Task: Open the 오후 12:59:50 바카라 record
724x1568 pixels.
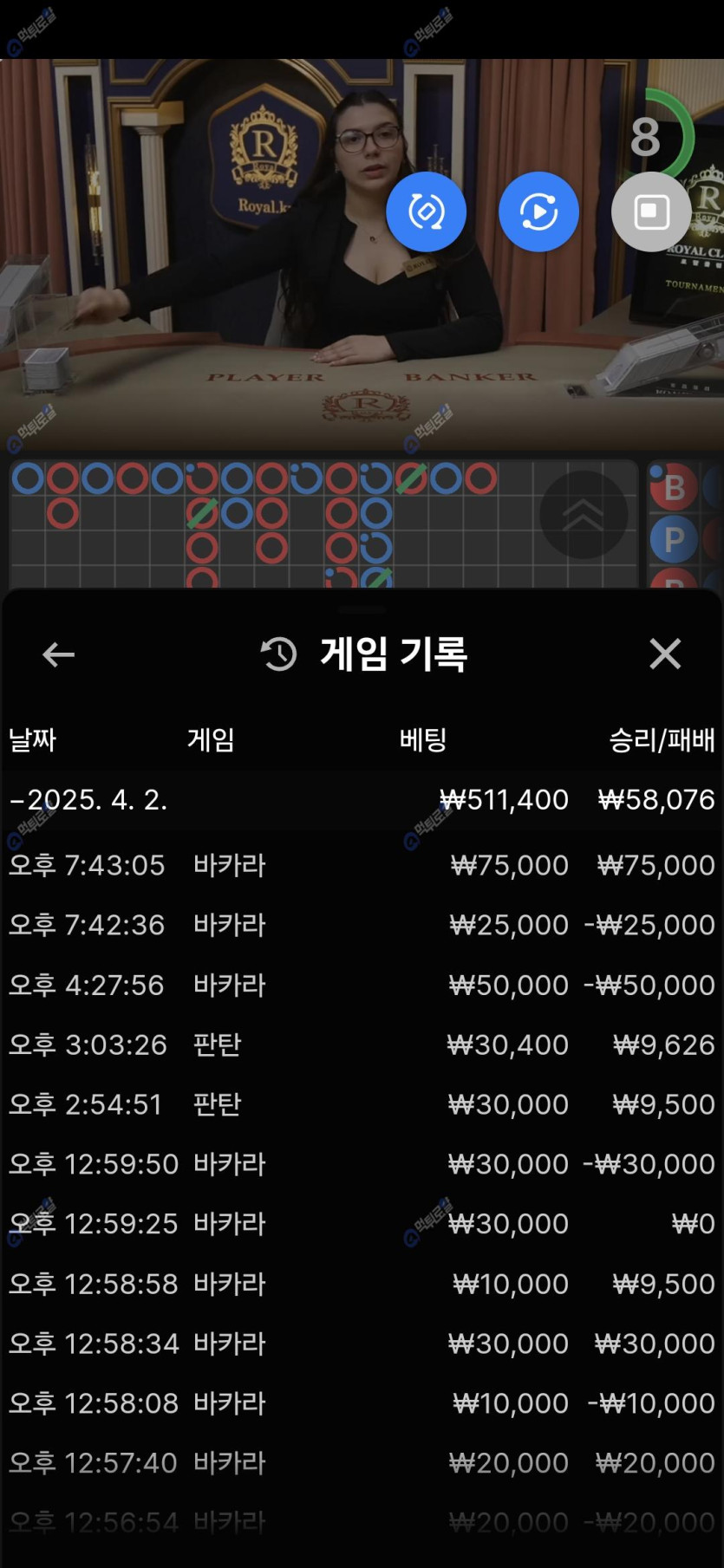Action: point(362,1164)
